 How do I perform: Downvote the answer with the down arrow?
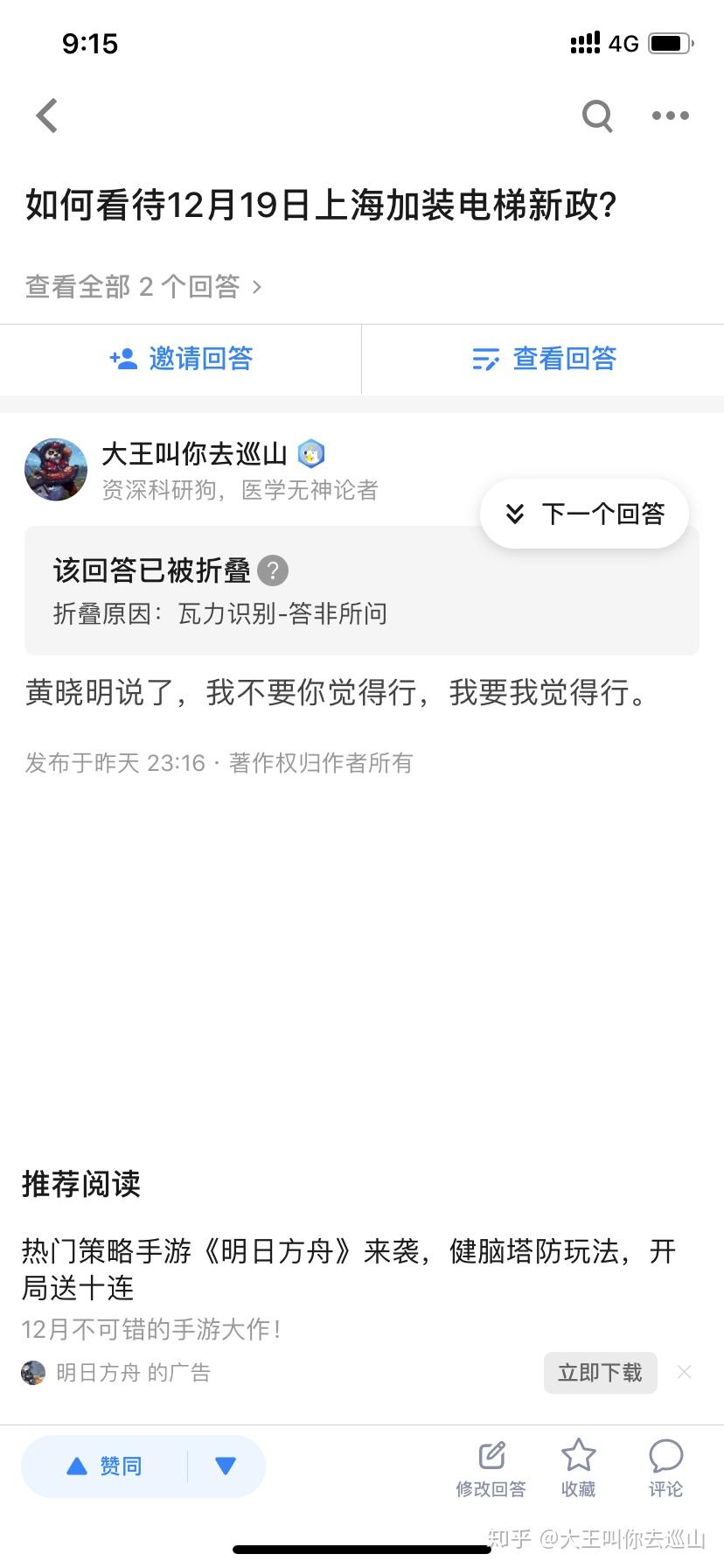point(226,1466)
